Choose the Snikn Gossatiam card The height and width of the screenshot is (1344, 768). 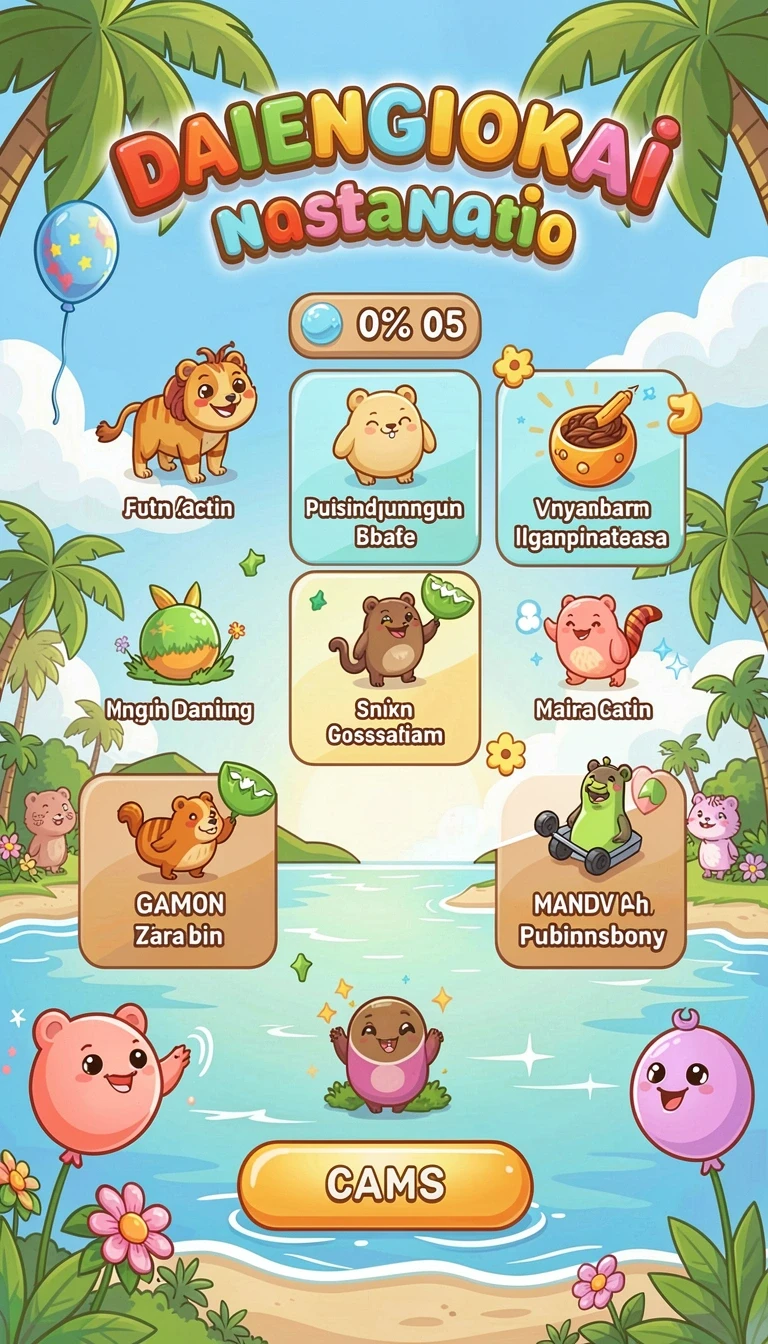tap(385, 668)
